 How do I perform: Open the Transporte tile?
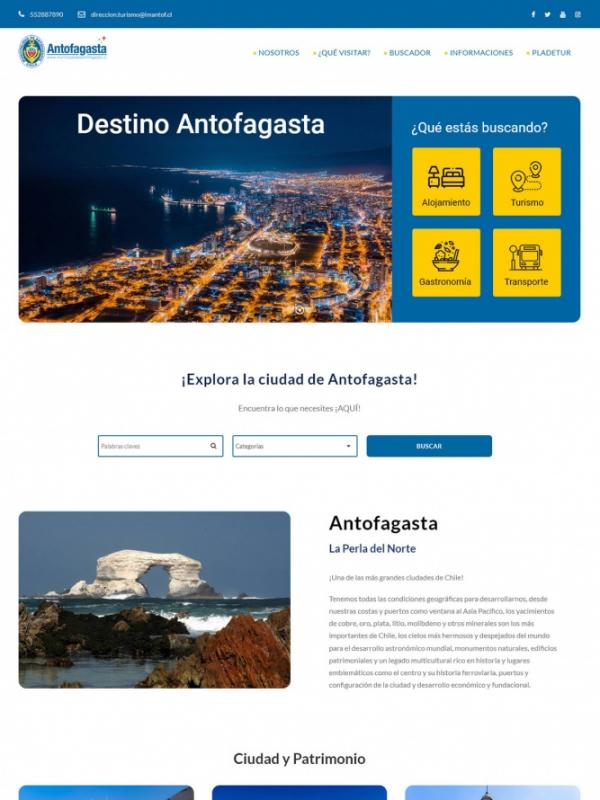tap(527, 262)
